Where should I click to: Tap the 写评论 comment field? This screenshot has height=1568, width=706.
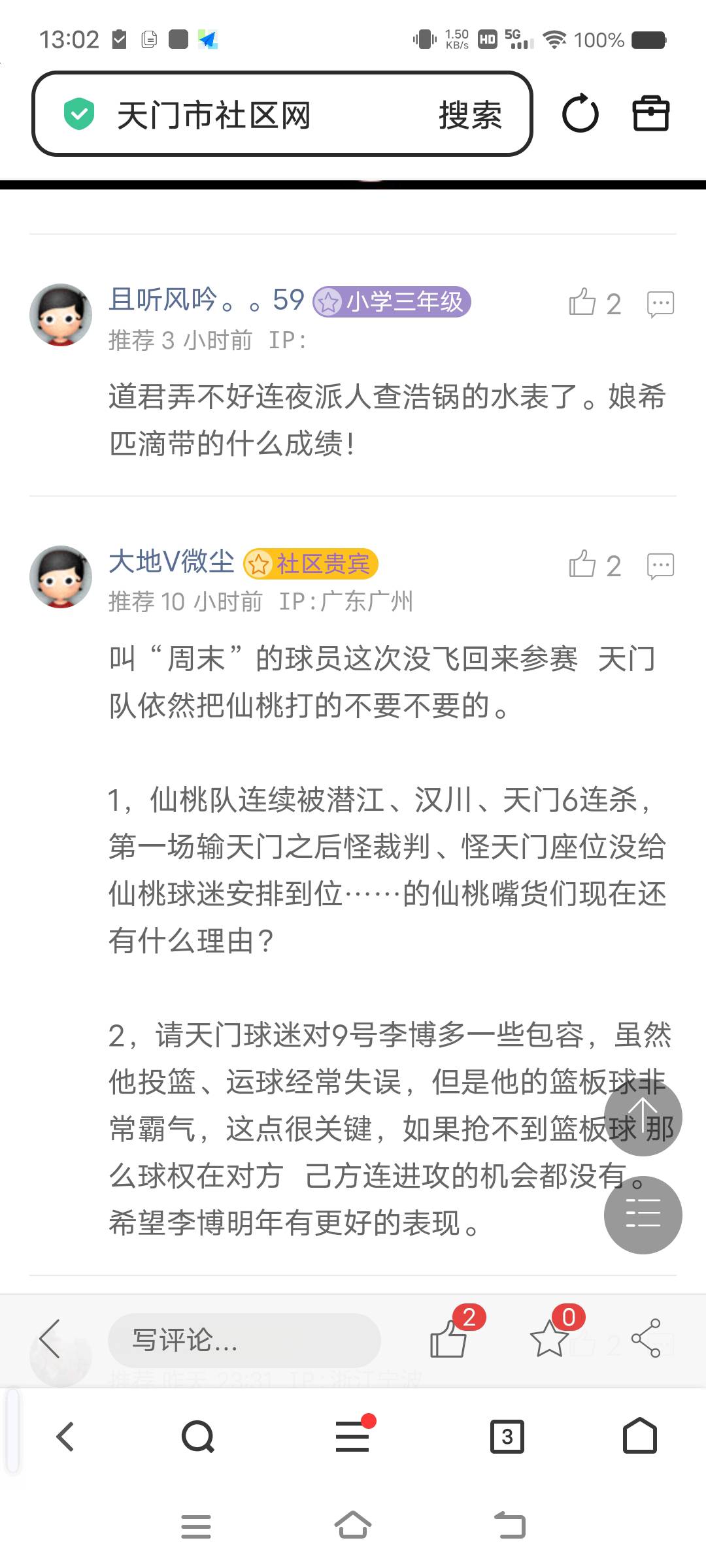(x=244, y=1341)
